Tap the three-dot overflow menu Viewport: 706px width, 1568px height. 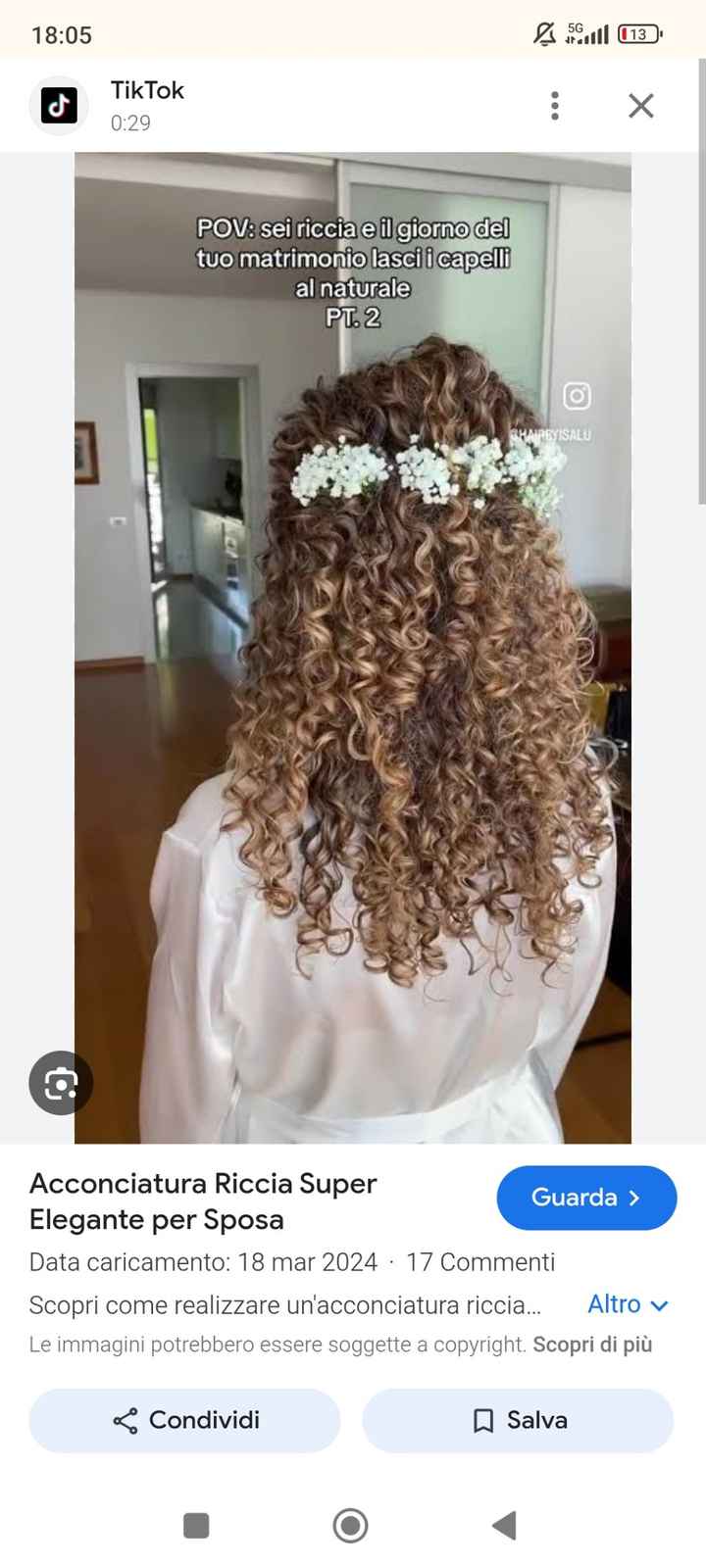[554, 105]
